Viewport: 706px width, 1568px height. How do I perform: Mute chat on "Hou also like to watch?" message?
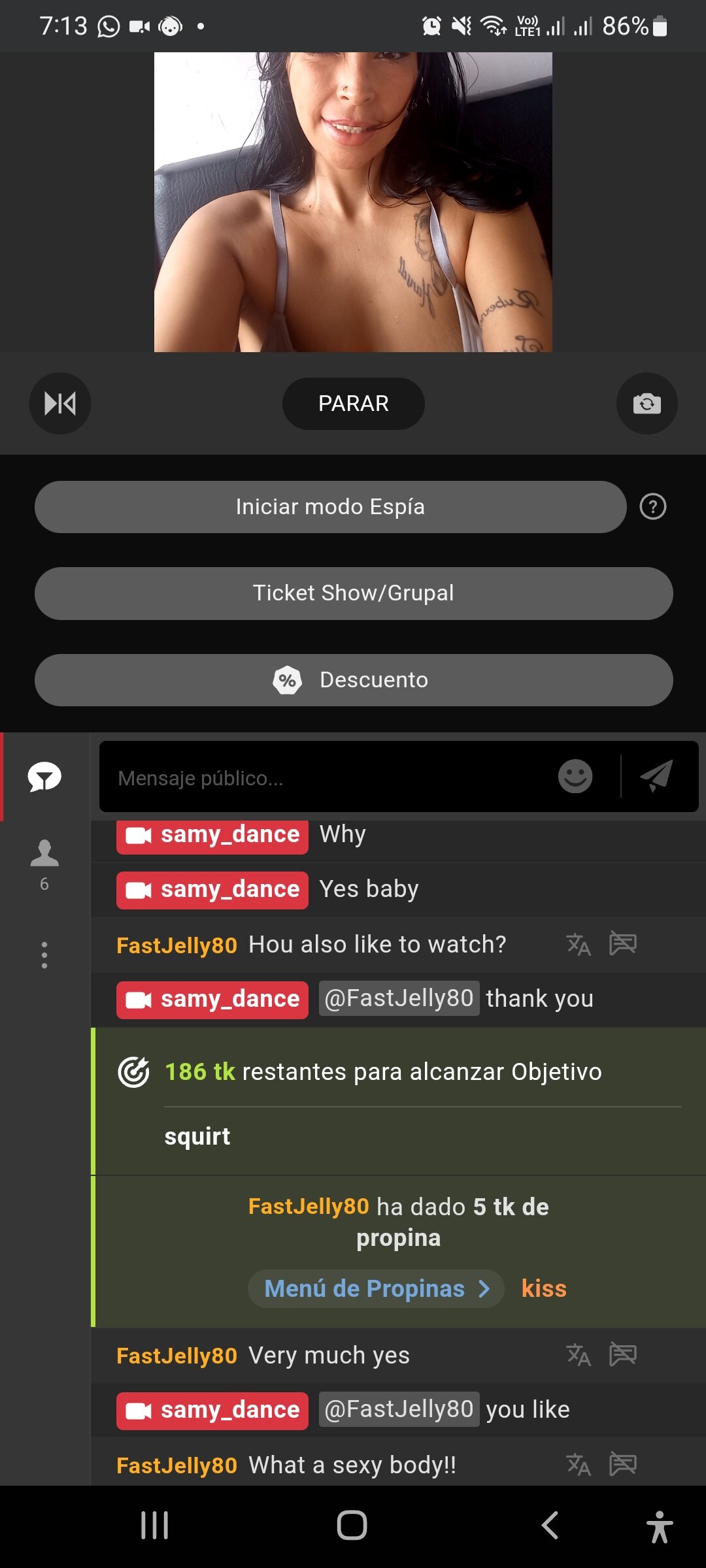tap(623, 944)
